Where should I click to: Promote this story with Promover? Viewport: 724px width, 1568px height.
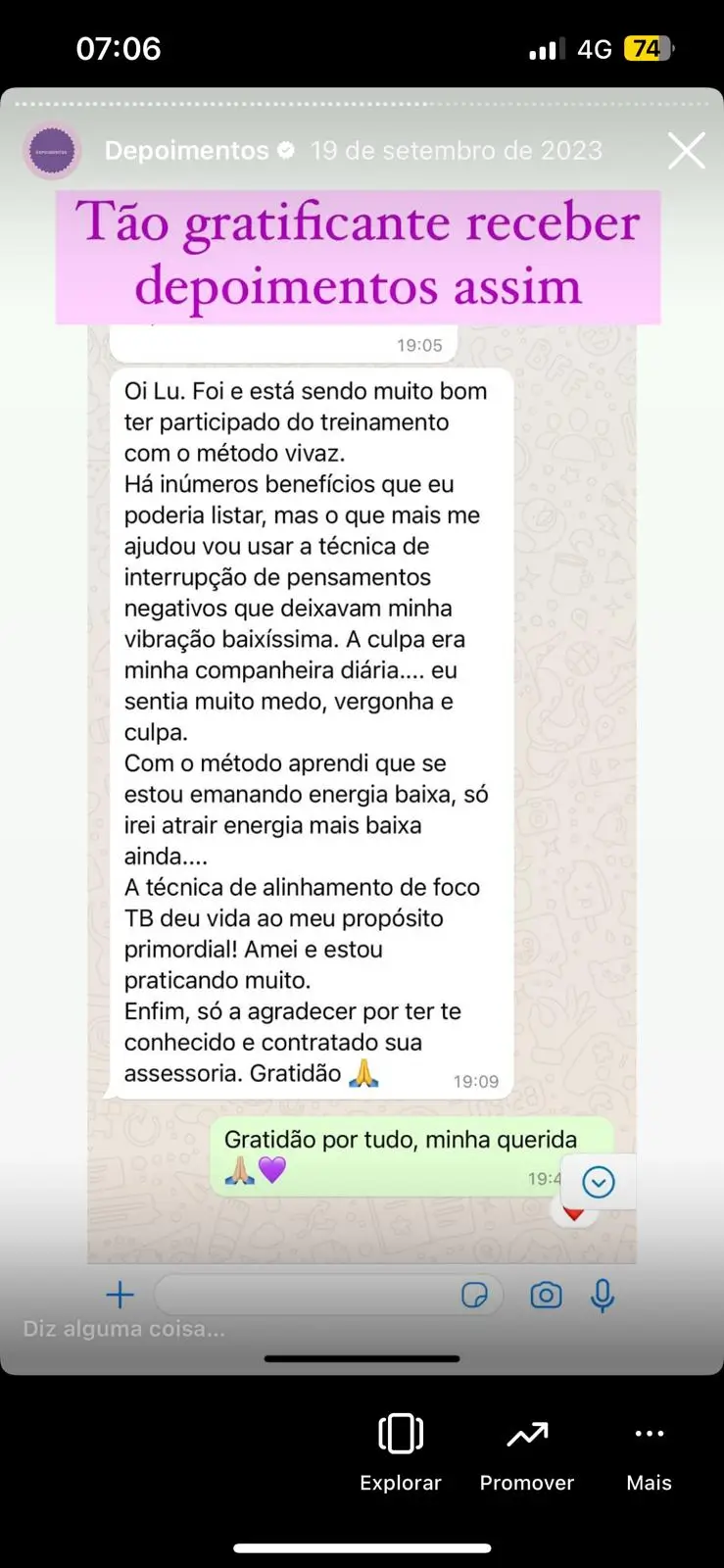526,1451
